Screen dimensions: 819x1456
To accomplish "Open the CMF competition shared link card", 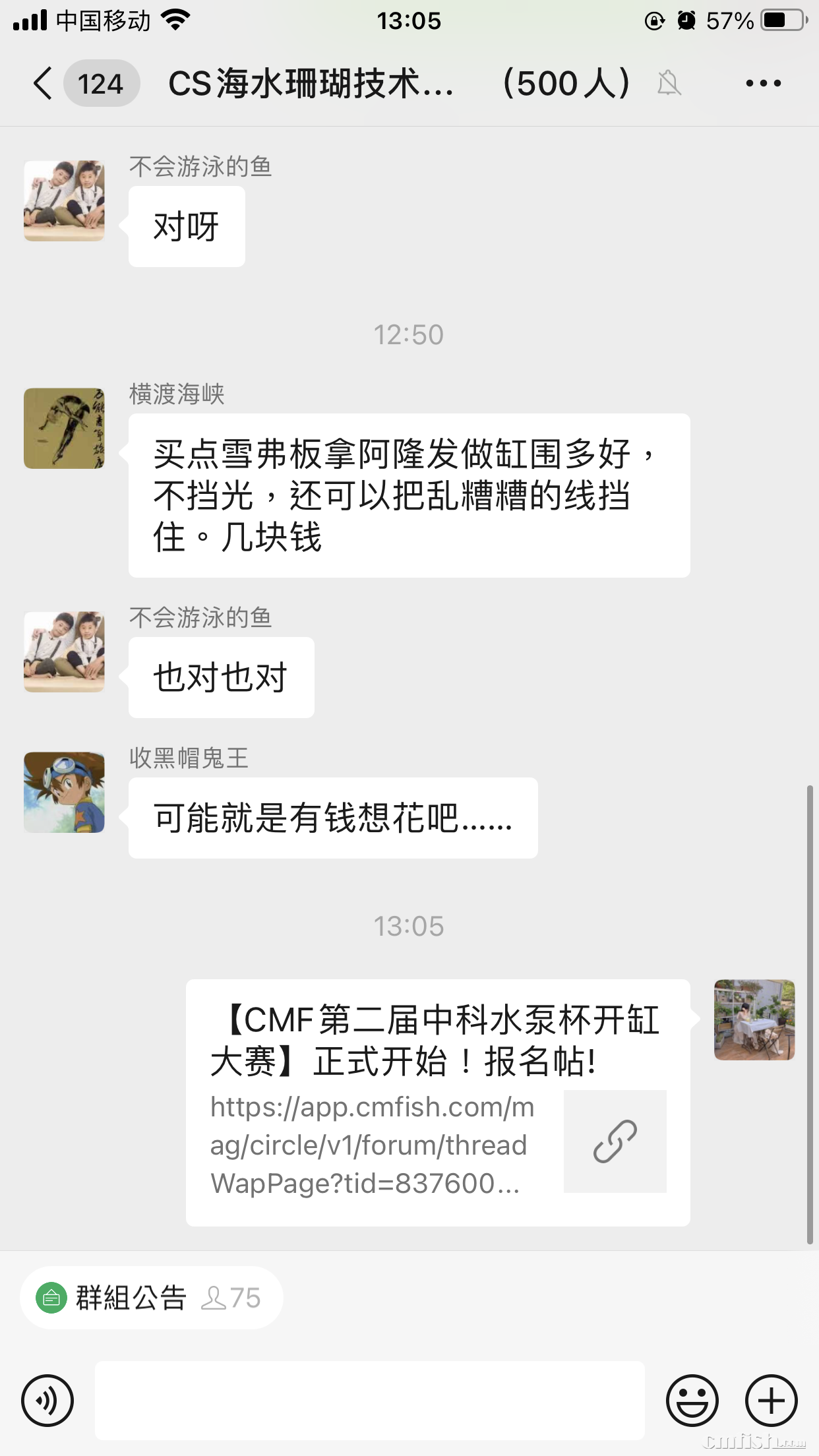I will coord(437,1102).
